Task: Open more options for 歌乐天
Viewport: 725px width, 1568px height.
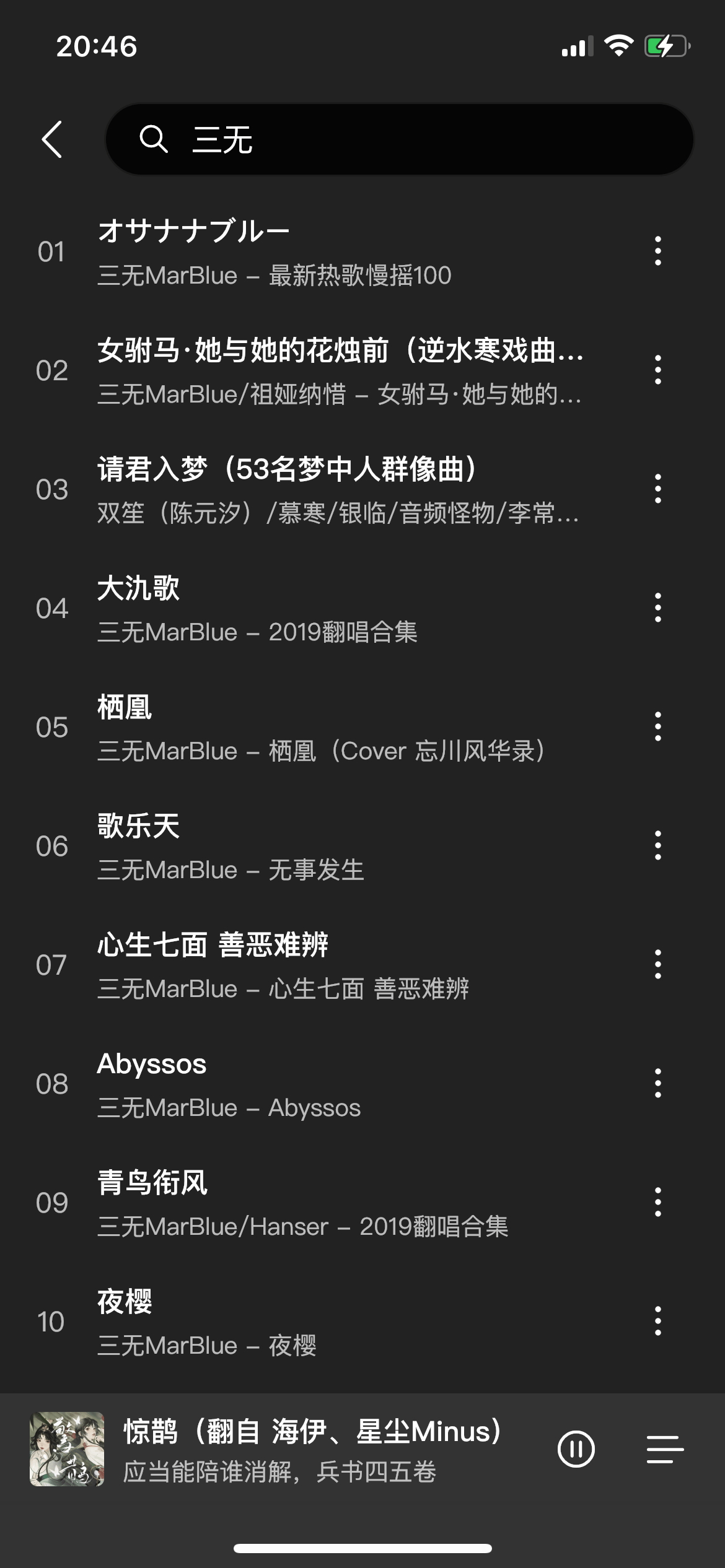Action: (x=657, y=846)
